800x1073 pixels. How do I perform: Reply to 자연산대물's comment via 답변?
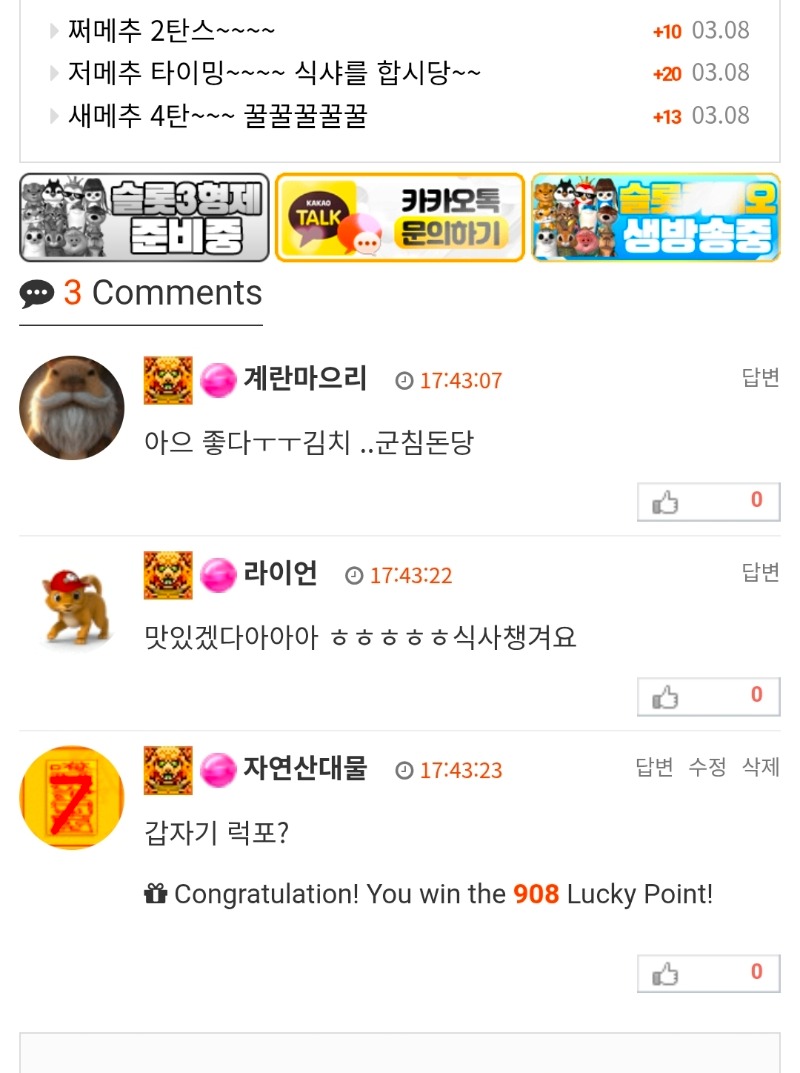pos(654,767)
